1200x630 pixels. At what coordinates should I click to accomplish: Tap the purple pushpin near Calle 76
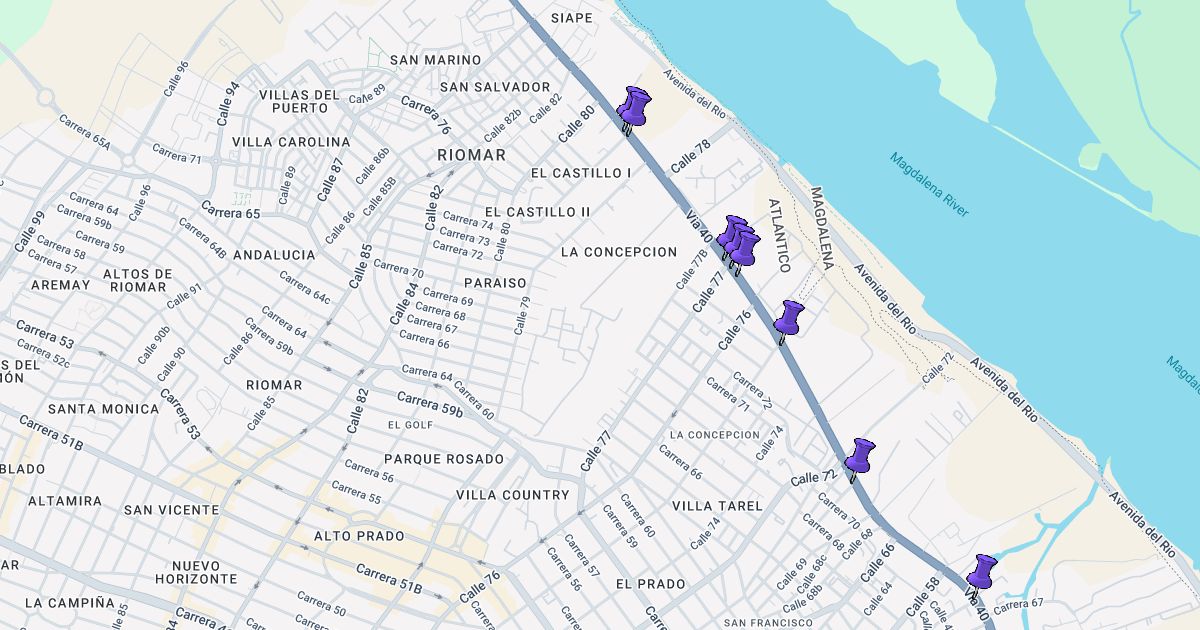(790, 319)
